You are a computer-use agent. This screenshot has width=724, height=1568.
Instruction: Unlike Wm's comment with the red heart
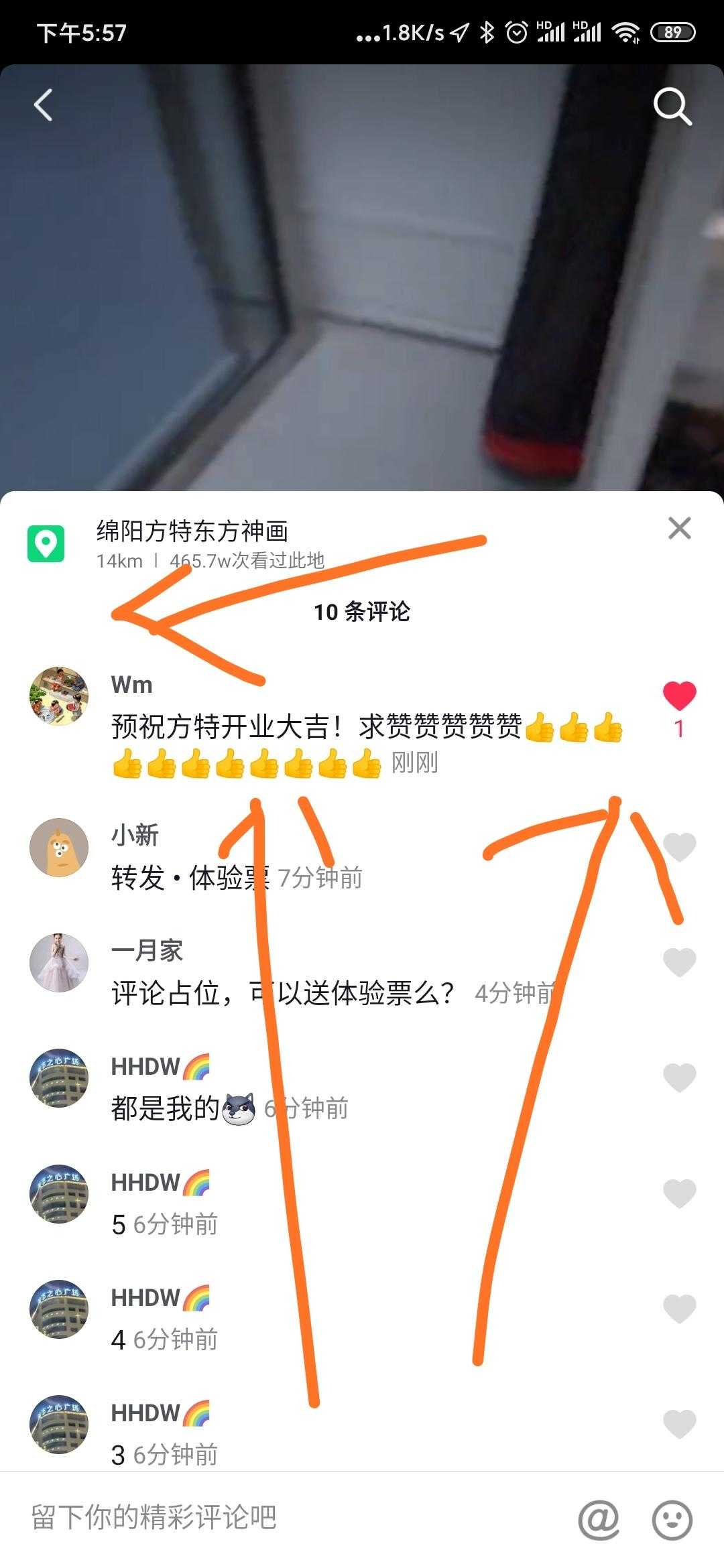679,696
